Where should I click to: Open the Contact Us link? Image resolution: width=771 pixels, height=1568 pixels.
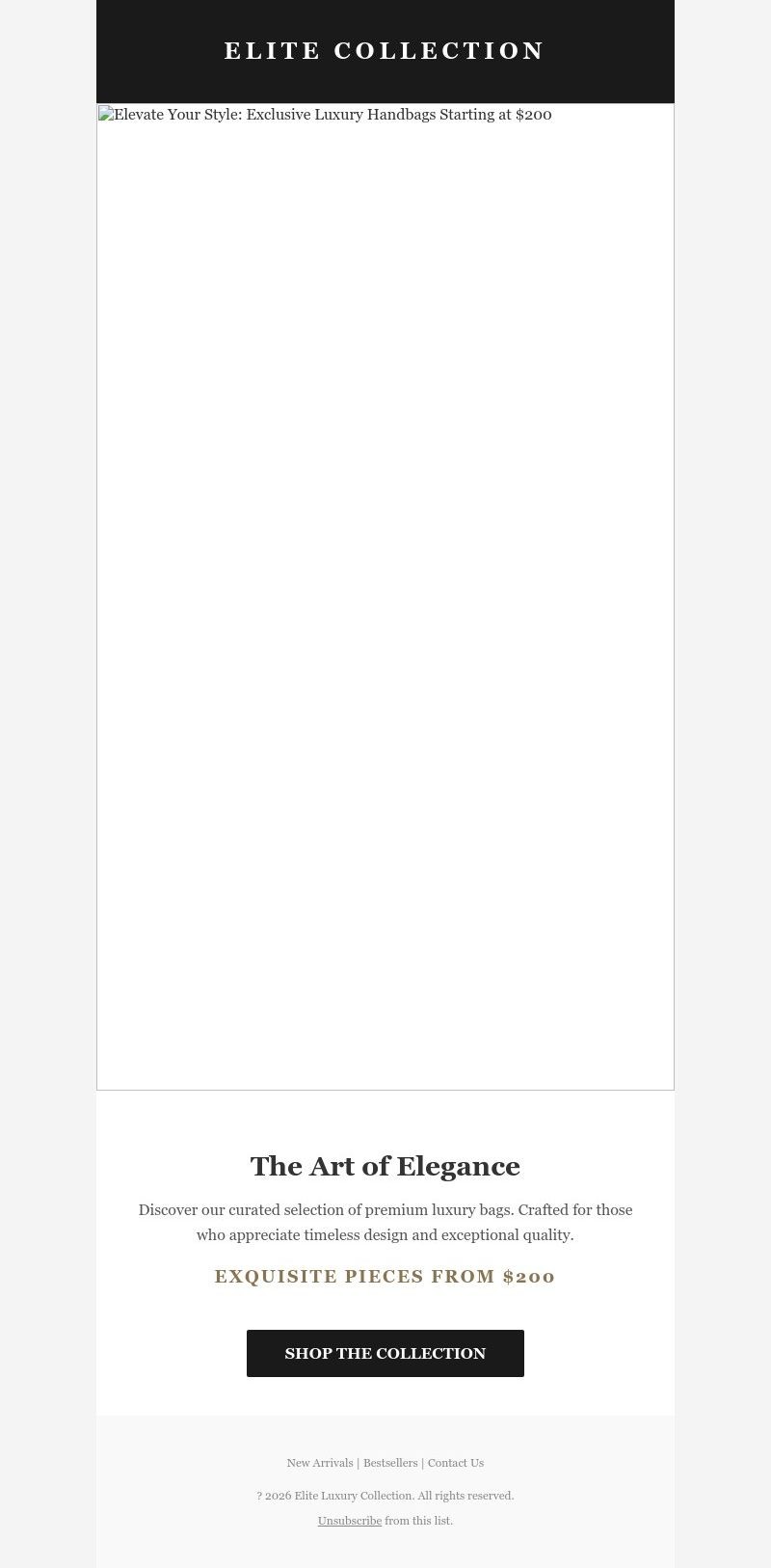coord(455,1463)
